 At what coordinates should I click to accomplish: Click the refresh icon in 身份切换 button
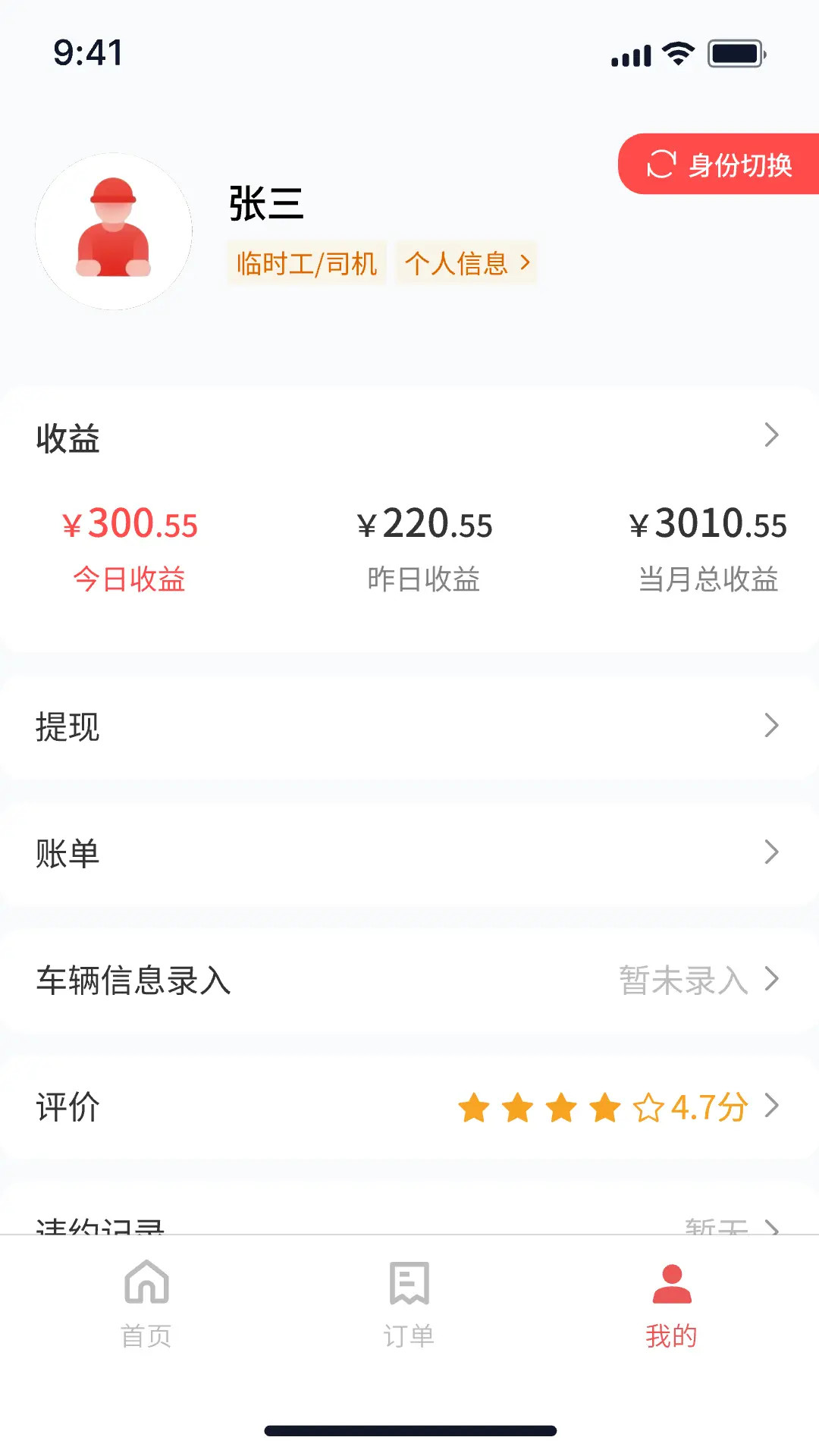pos(662,164)
